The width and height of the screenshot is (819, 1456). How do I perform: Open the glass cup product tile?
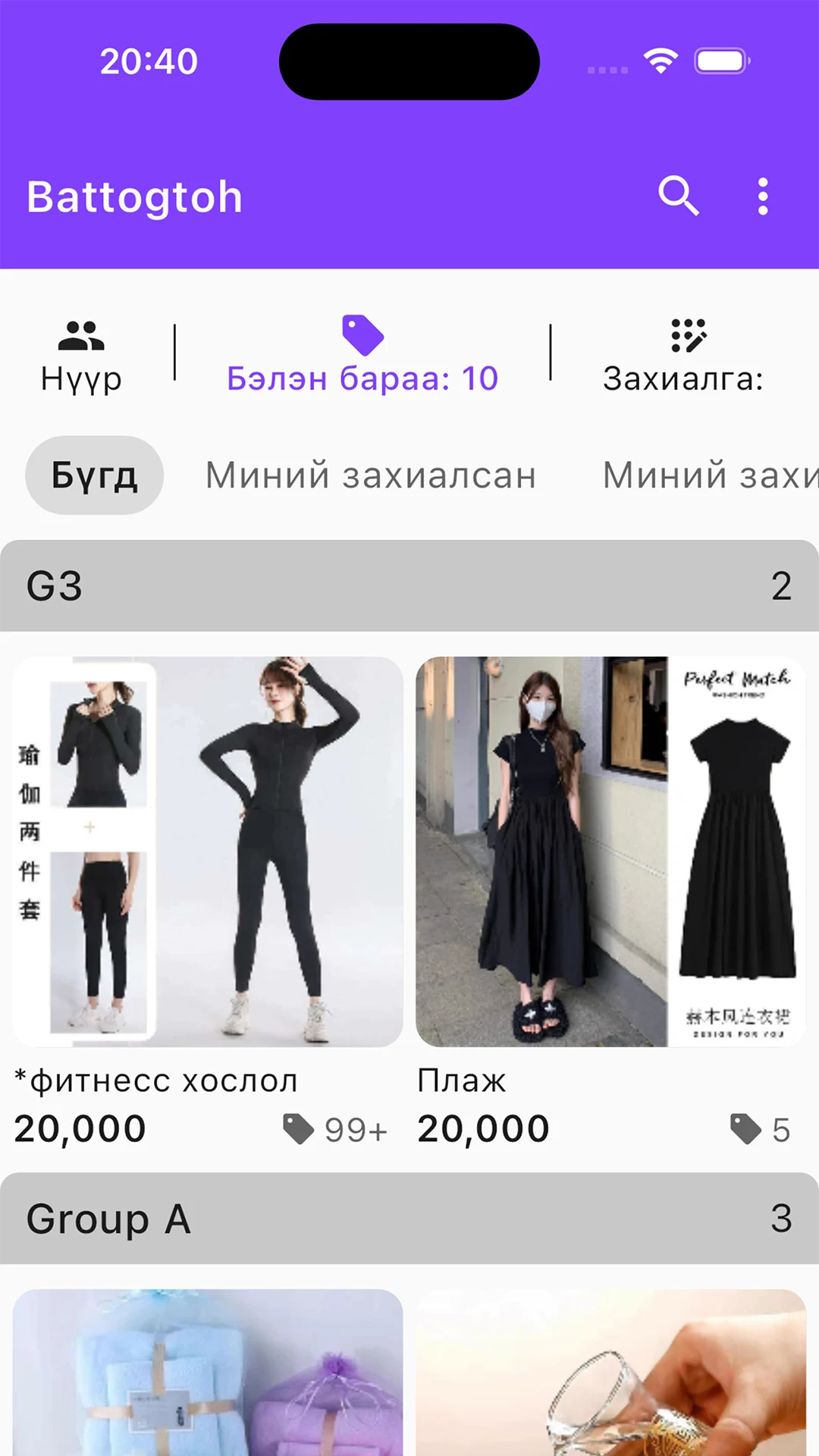point(610,1373)
